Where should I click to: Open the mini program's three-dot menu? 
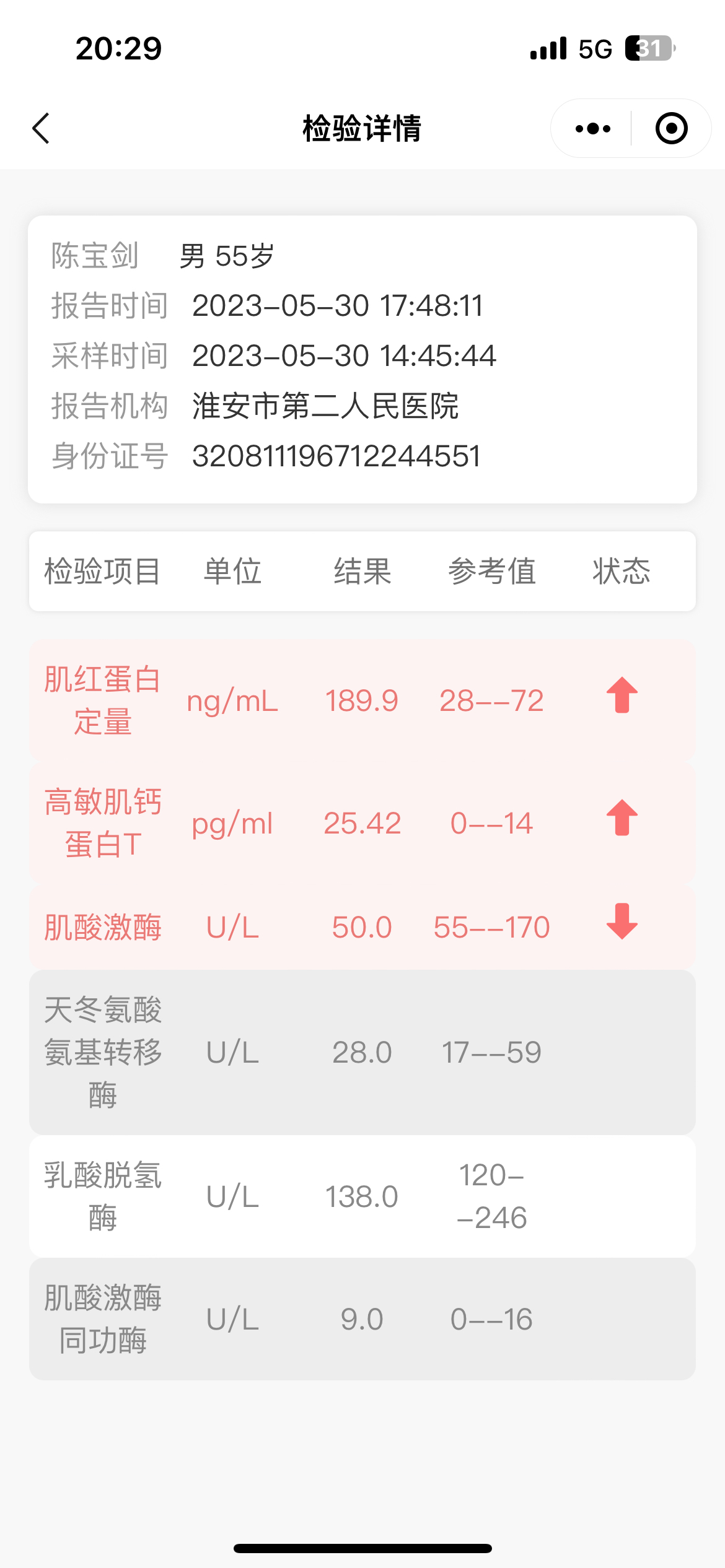point(592,129)
